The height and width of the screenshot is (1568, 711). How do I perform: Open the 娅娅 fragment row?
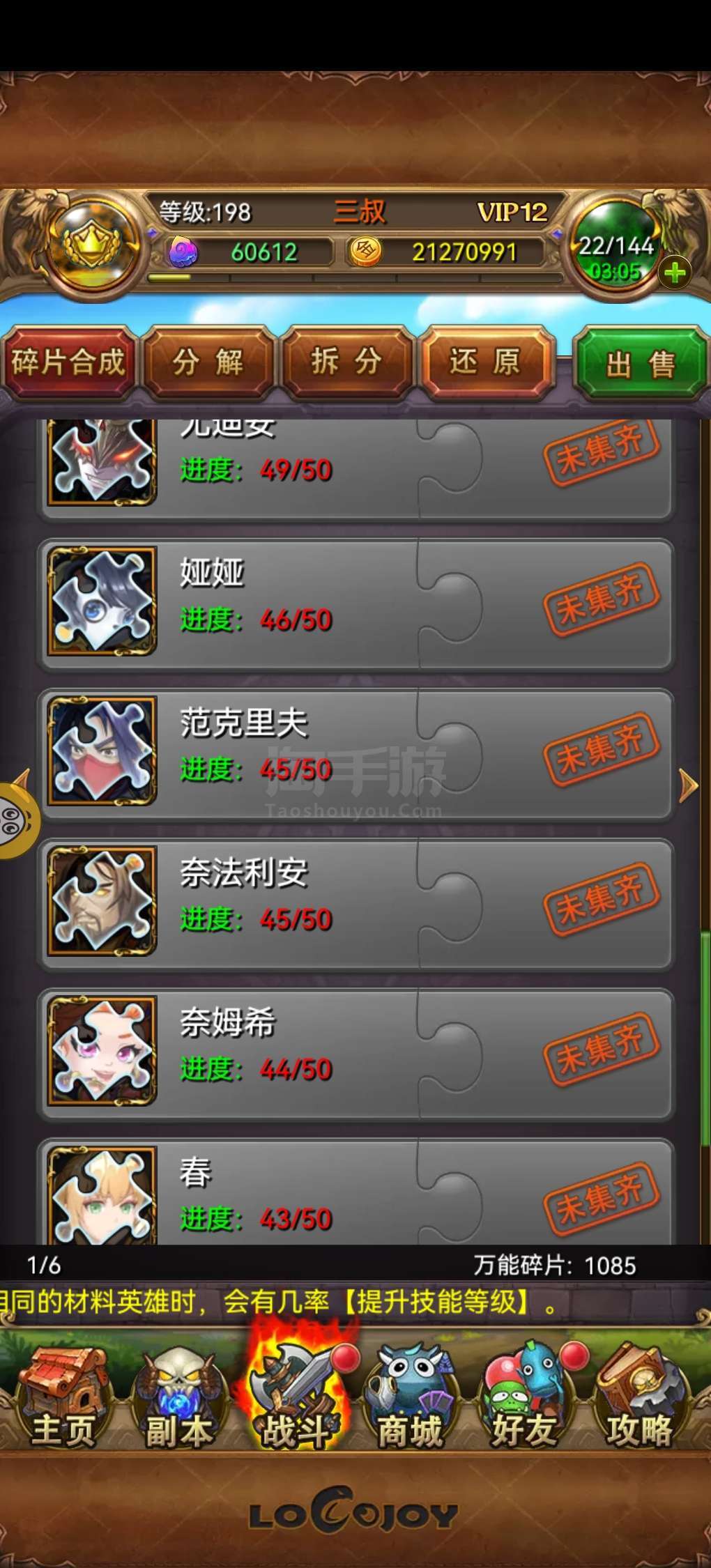coord(355,605)
